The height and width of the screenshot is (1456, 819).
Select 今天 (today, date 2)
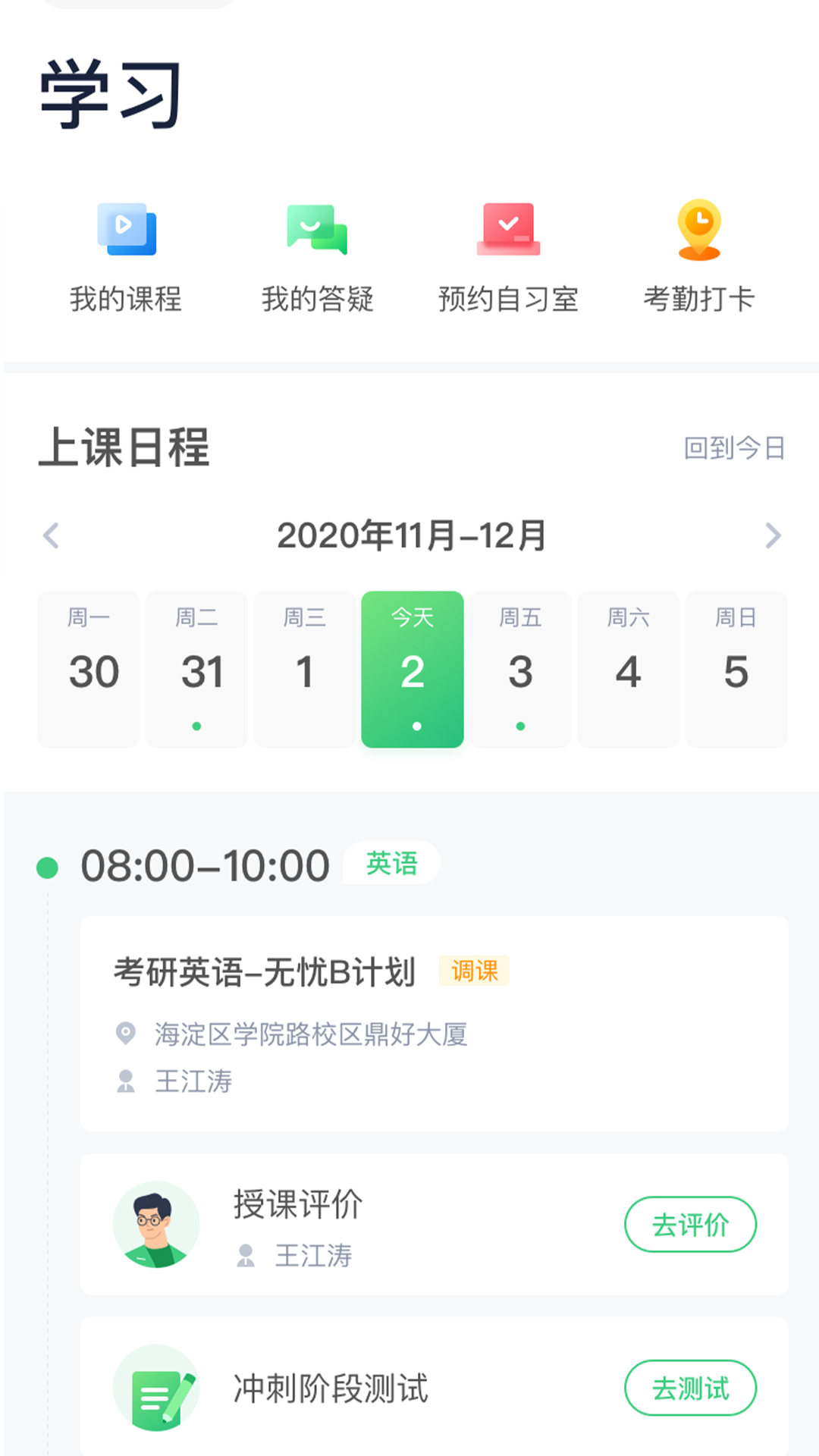click(412, 669)
